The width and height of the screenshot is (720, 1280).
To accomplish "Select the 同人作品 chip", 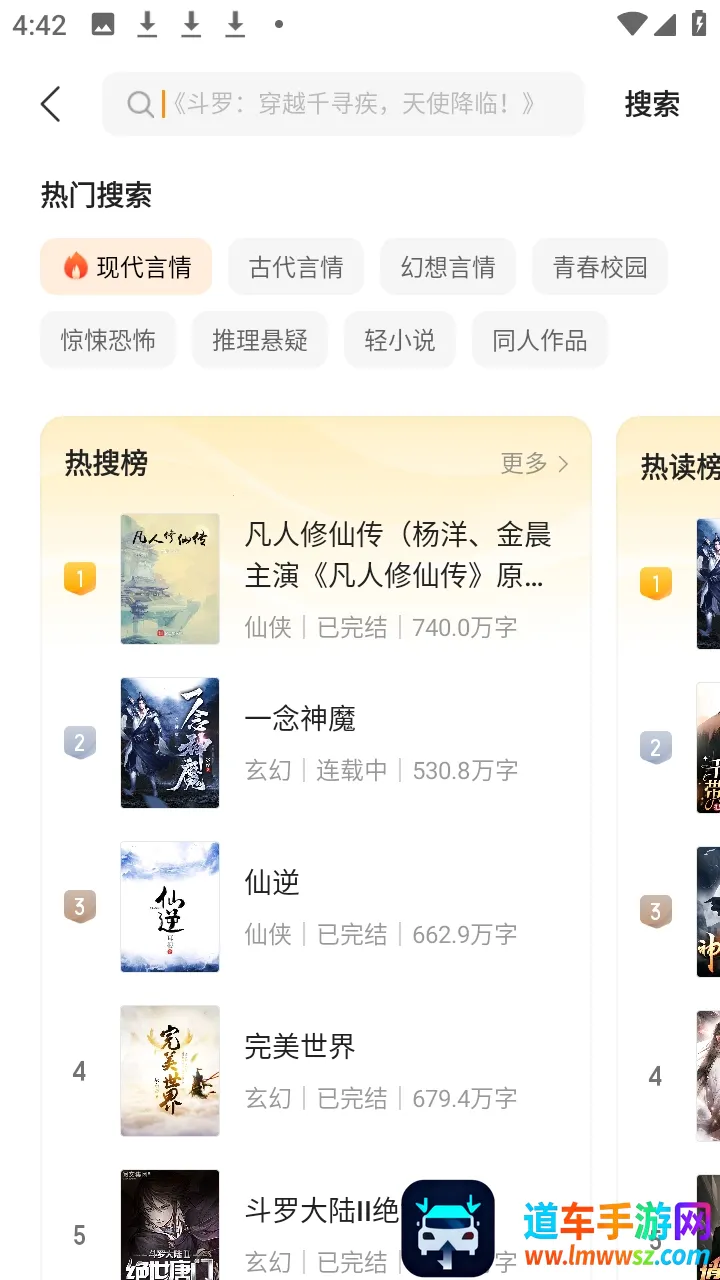I will point(540,340).
